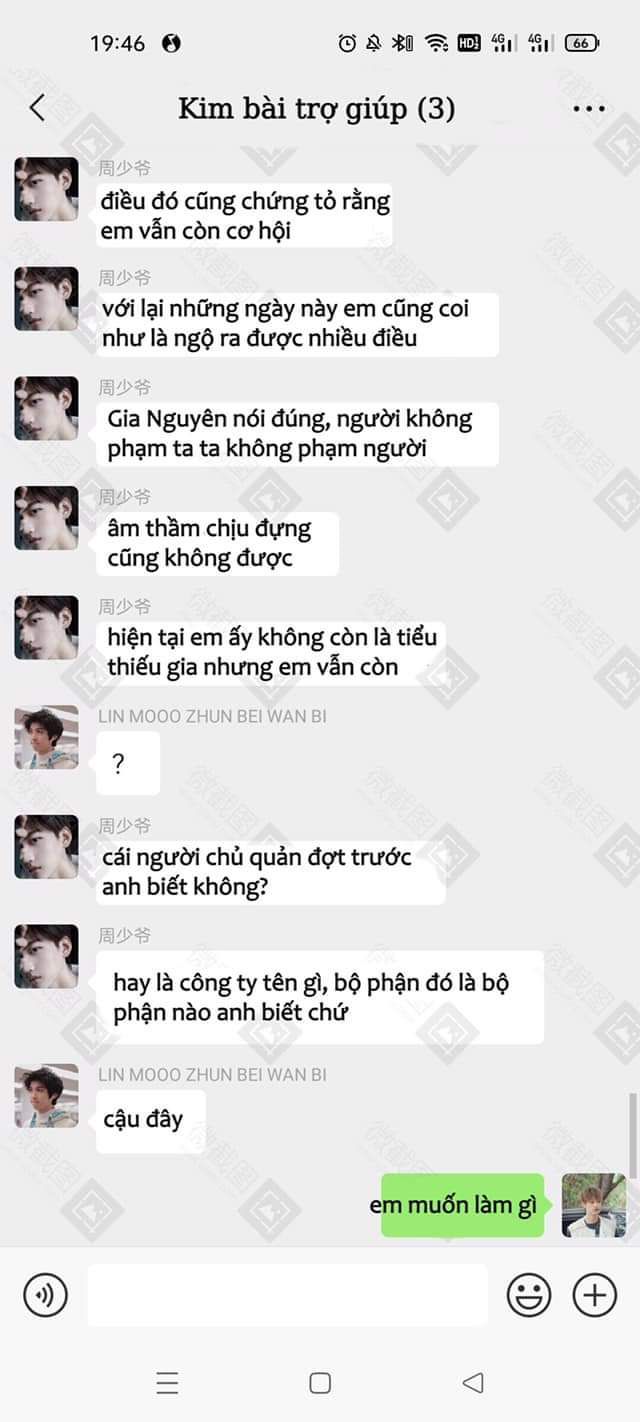
Task: Open recent apps from navigation bar
Action: pos(167,1383)
